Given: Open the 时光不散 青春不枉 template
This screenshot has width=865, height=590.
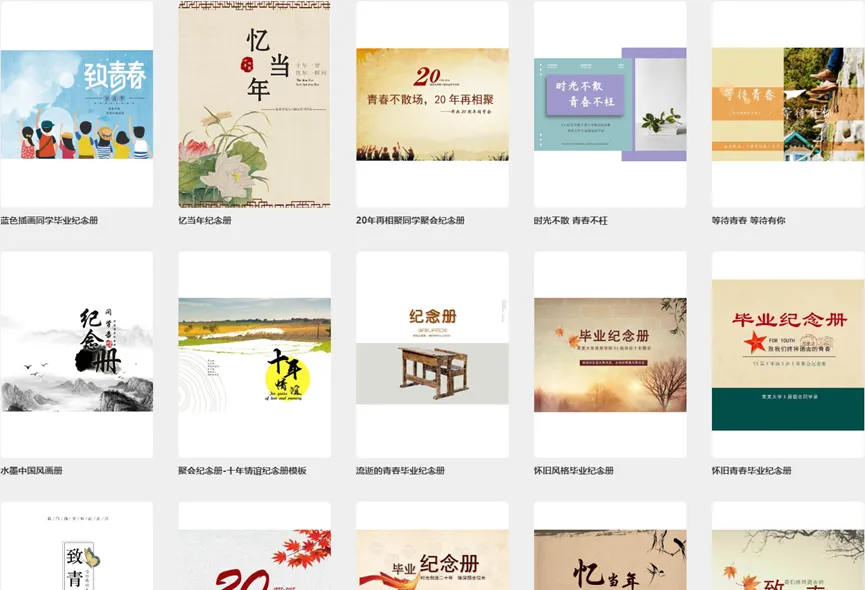Looking at the screenshot, I should [610, 105].
